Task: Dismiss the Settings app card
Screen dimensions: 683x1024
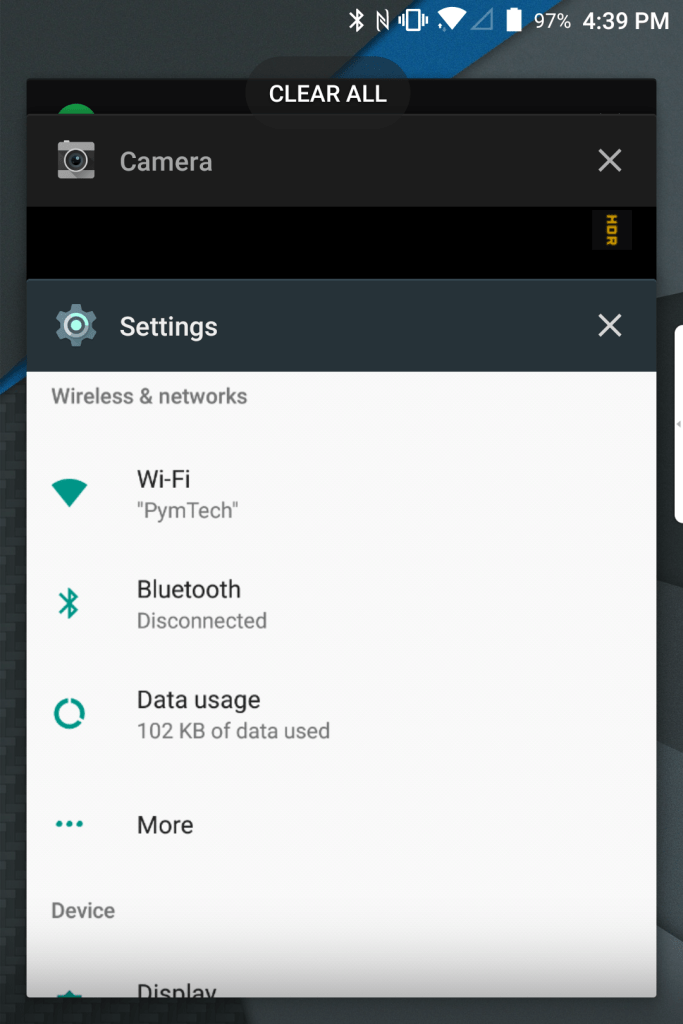Action: [609, 326]
